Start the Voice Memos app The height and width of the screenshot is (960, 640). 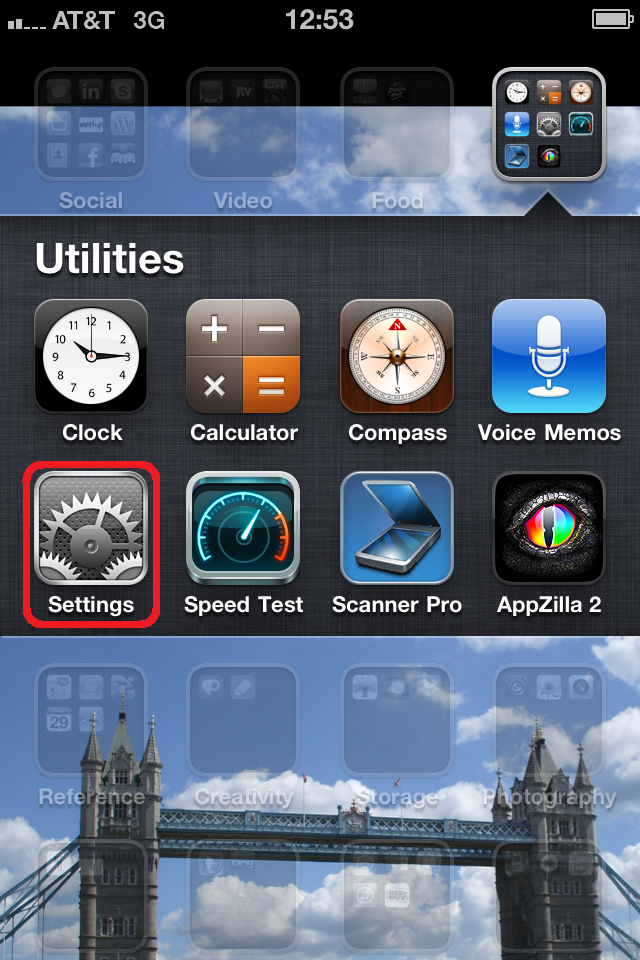pos(549,356)
